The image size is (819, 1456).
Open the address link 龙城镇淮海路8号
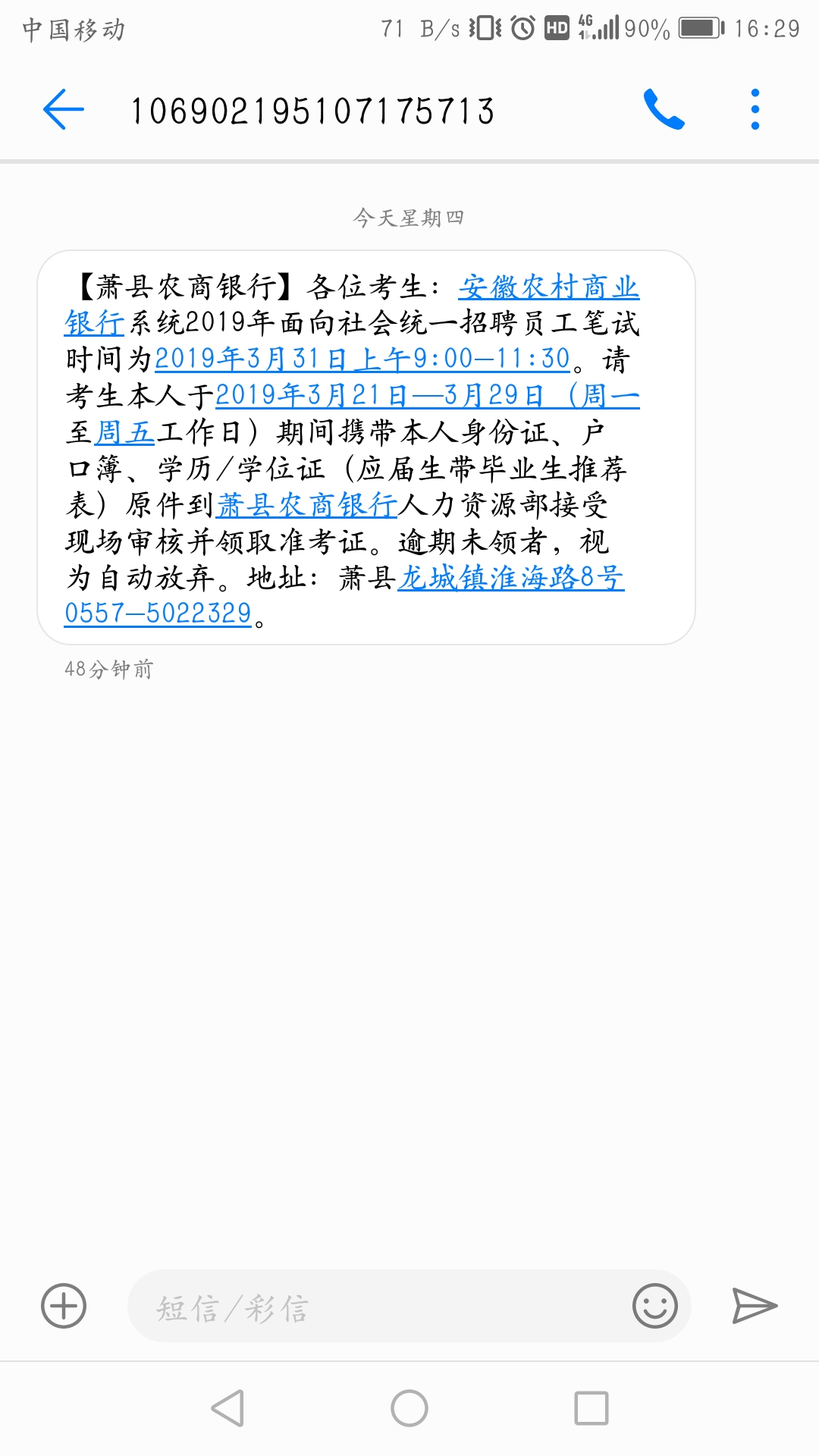510,578
